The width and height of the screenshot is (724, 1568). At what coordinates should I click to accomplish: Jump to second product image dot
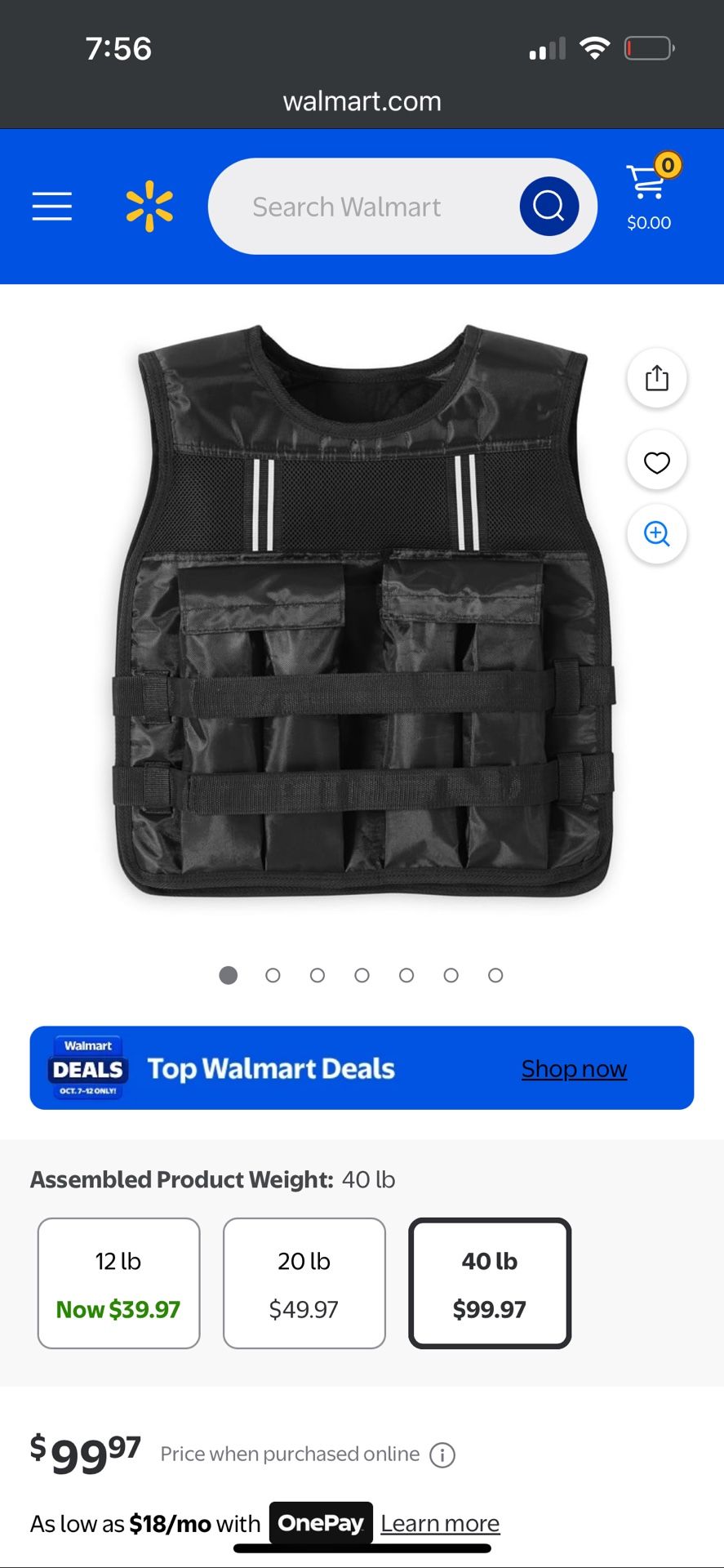tap(273, 975)
